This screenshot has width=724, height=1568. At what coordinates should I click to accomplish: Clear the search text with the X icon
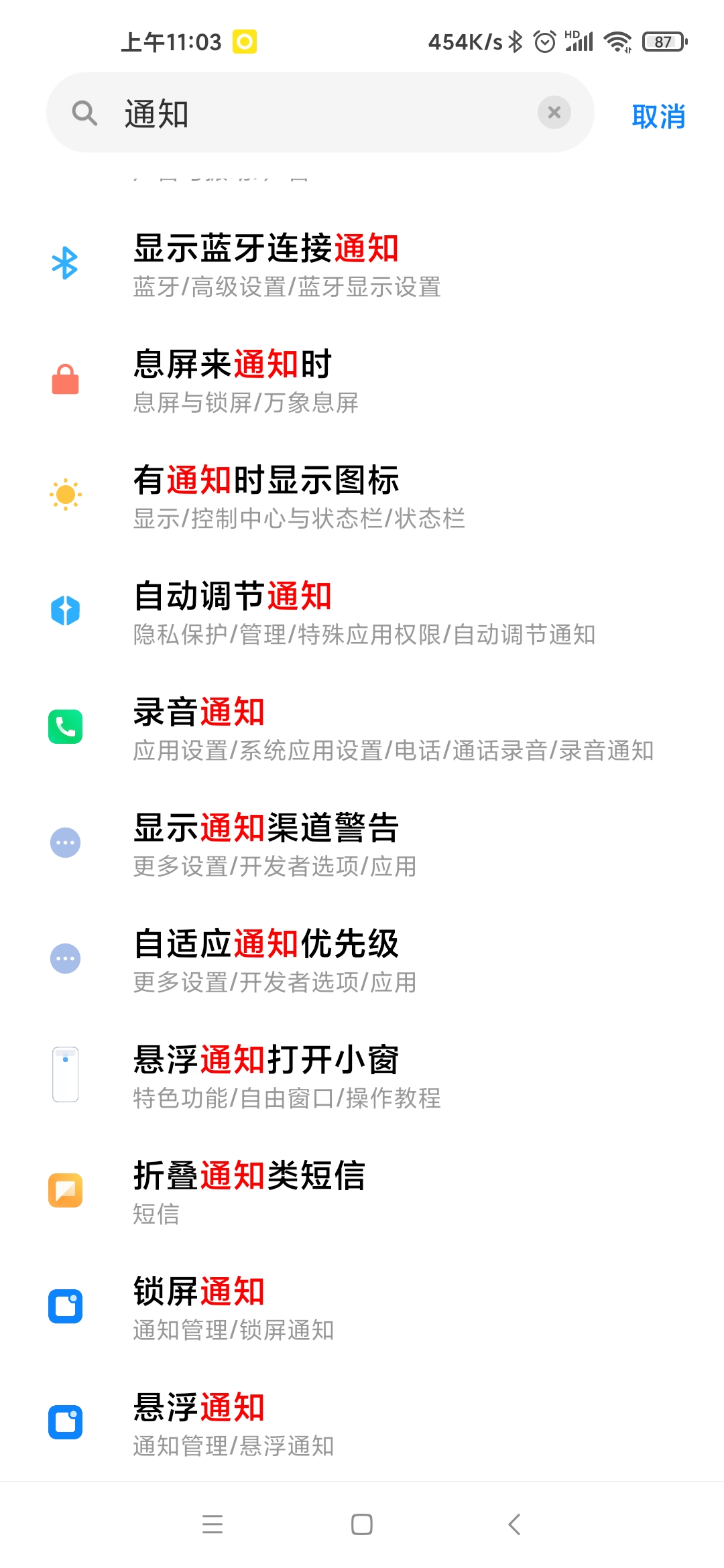tap(554, 113)
